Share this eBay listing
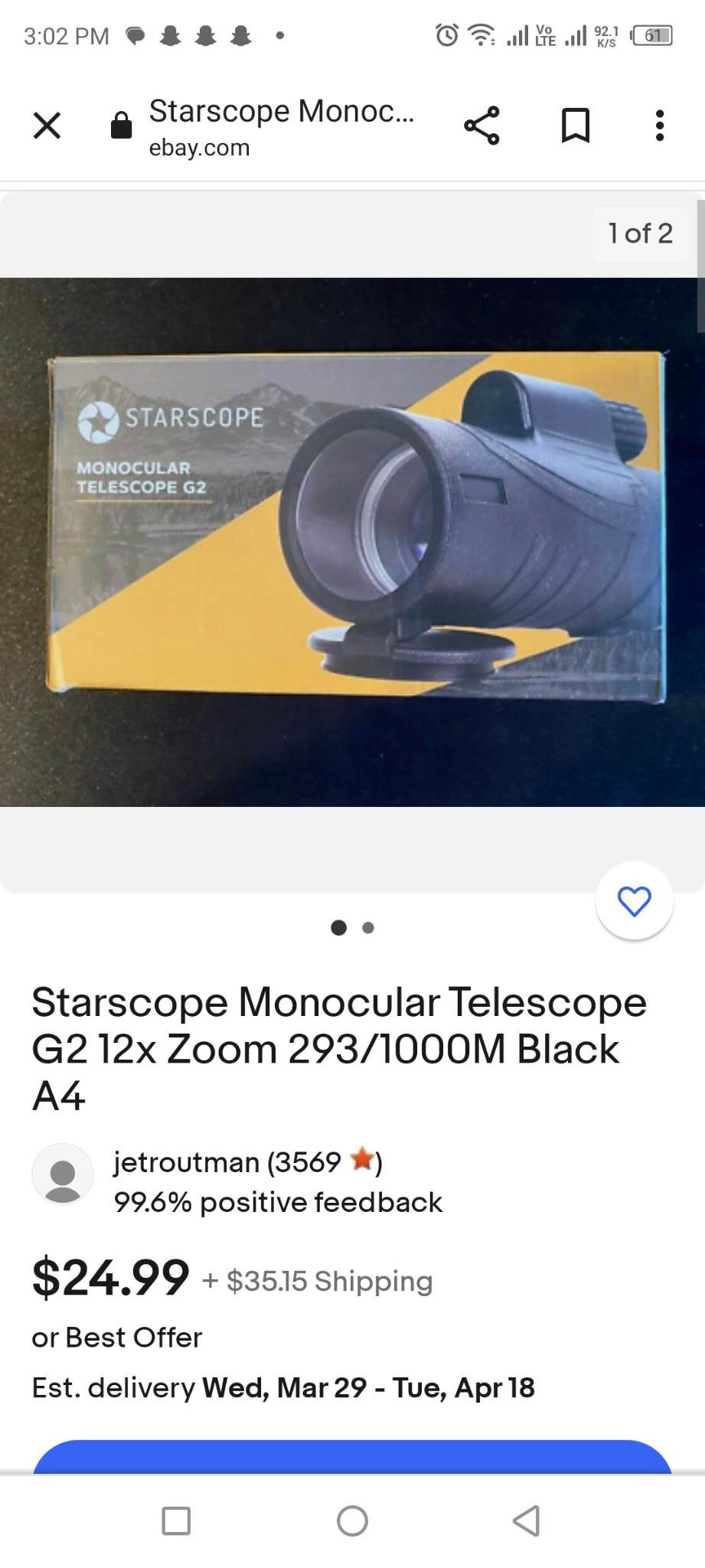Viewport: 705px width, 1568px height. click(481, 126)
